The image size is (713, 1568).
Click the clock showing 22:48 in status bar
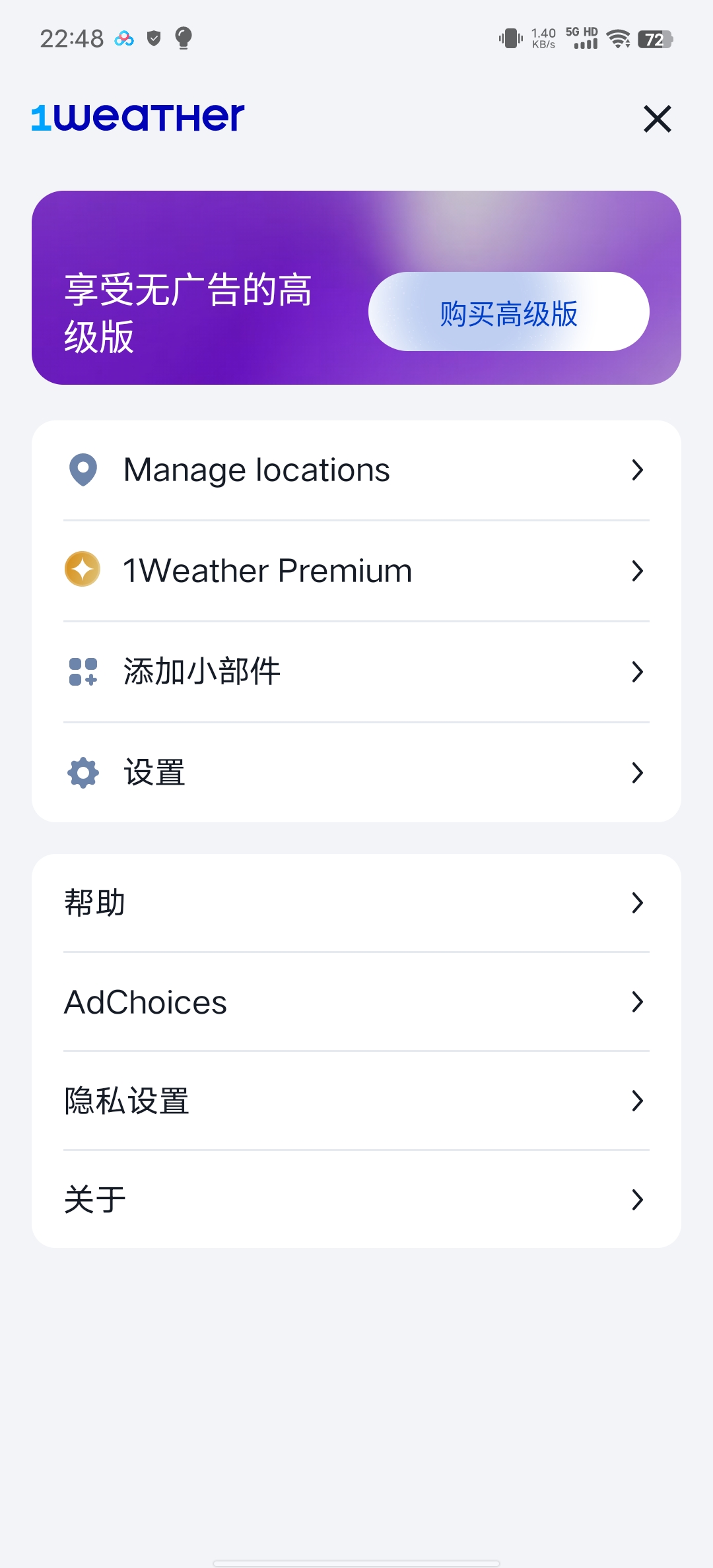(71, 38)
